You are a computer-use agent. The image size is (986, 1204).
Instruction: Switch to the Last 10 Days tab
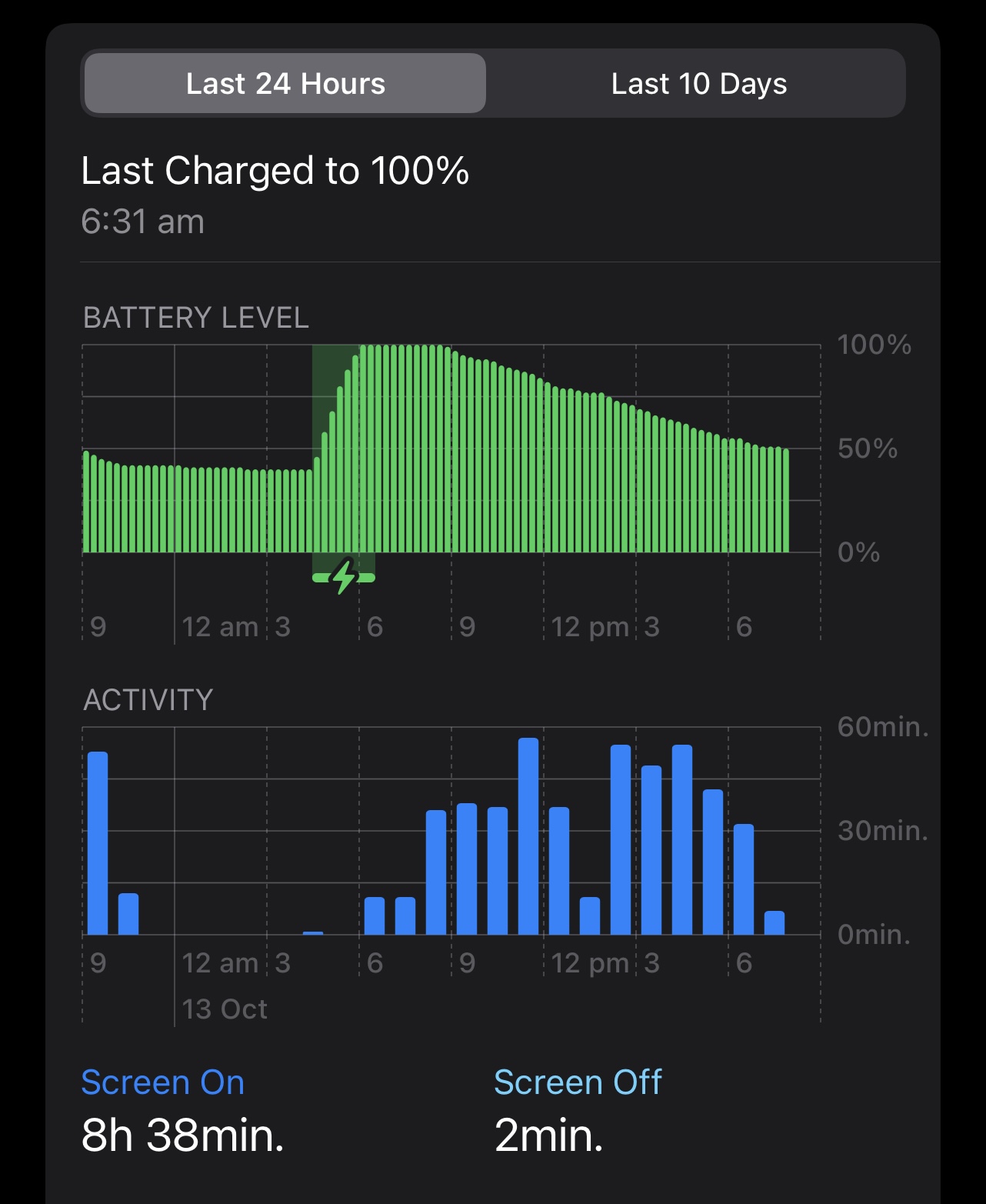point(698,84)
